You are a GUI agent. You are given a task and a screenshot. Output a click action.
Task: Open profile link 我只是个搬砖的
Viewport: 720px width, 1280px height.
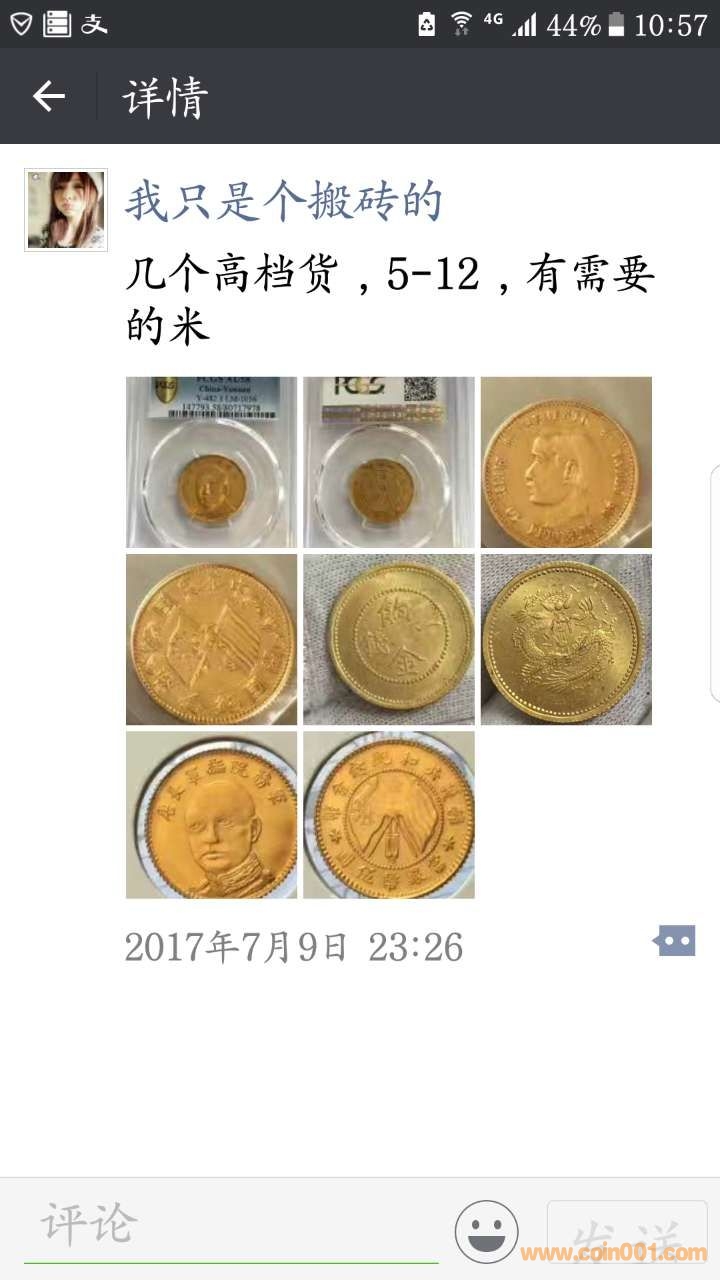coord(283,201)
